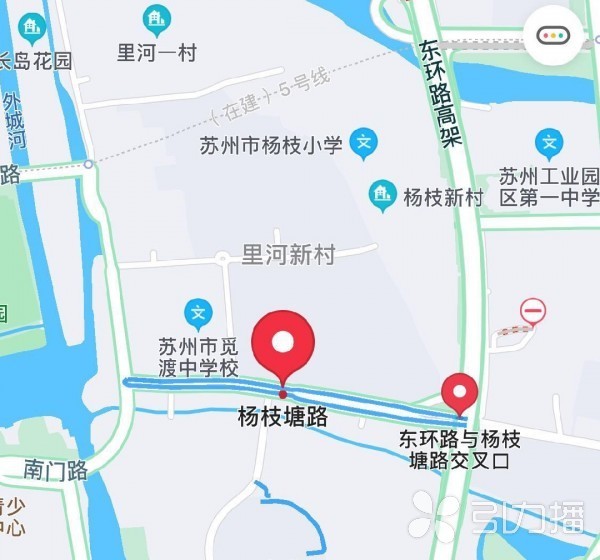Open the 里河一村 residential marker
This screenshot has width=600, height=560.
156,19
